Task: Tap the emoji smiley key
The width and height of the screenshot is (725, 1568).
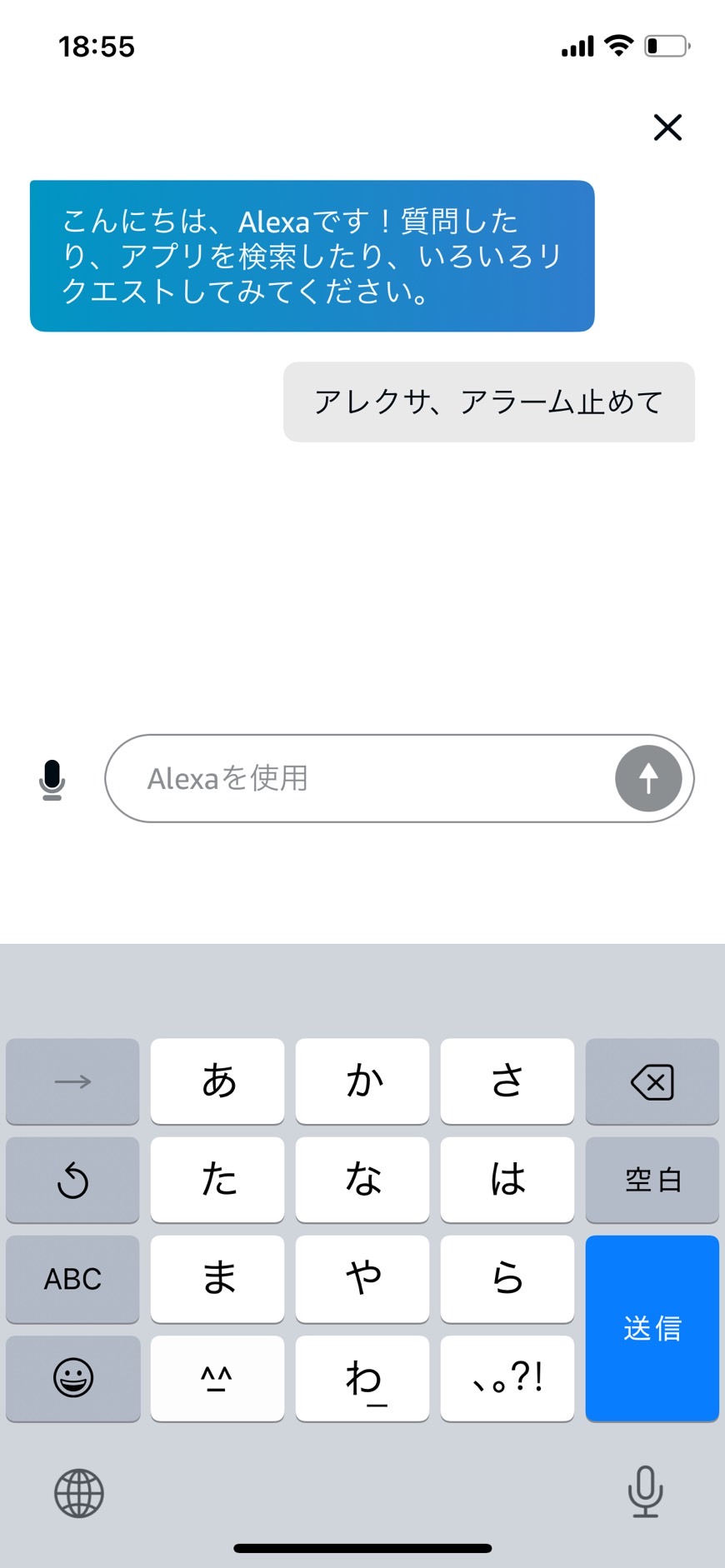Action: pos(72,1379)
